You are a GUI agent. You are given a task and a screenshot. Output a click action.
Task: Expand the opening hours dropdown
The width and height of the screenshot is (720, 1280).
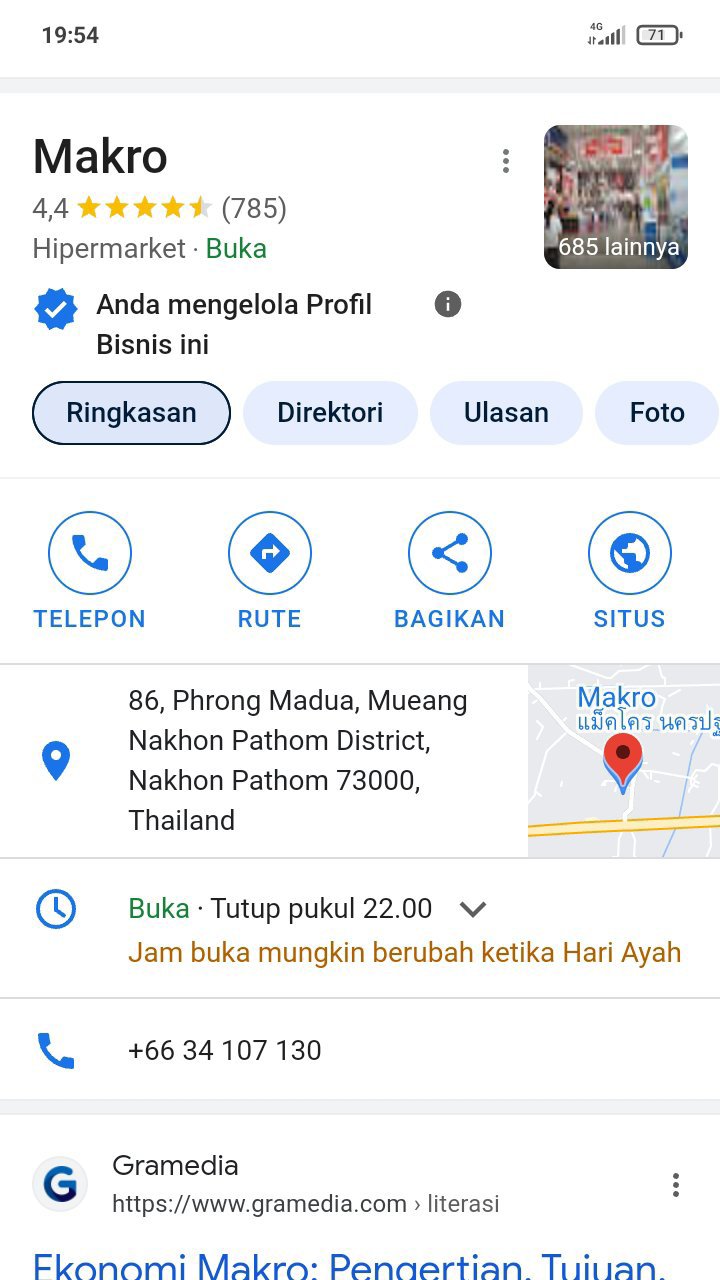(x=472, y=909)
